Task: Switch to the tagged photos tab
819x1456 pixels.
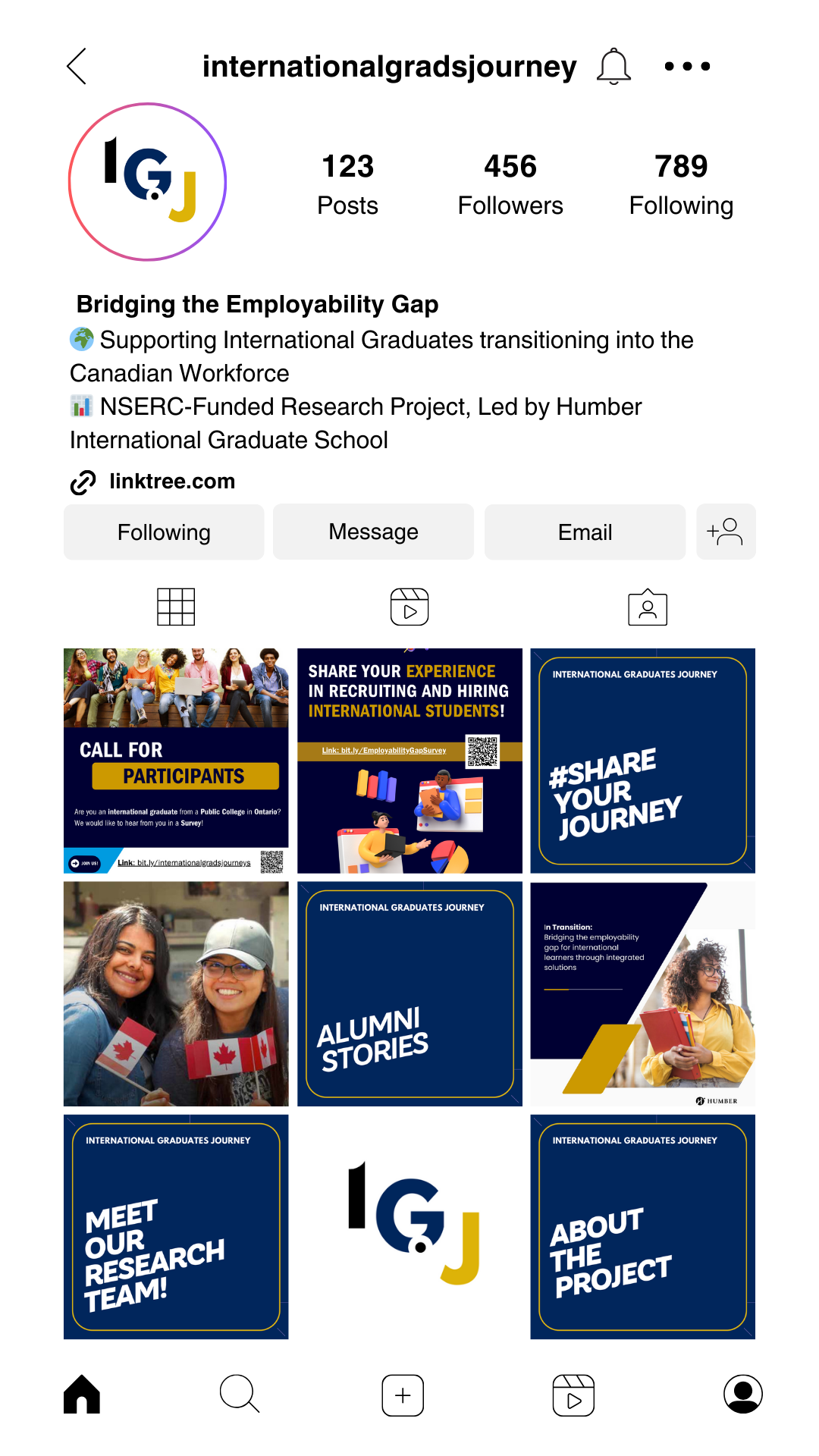Action: [x=648, y=607]
